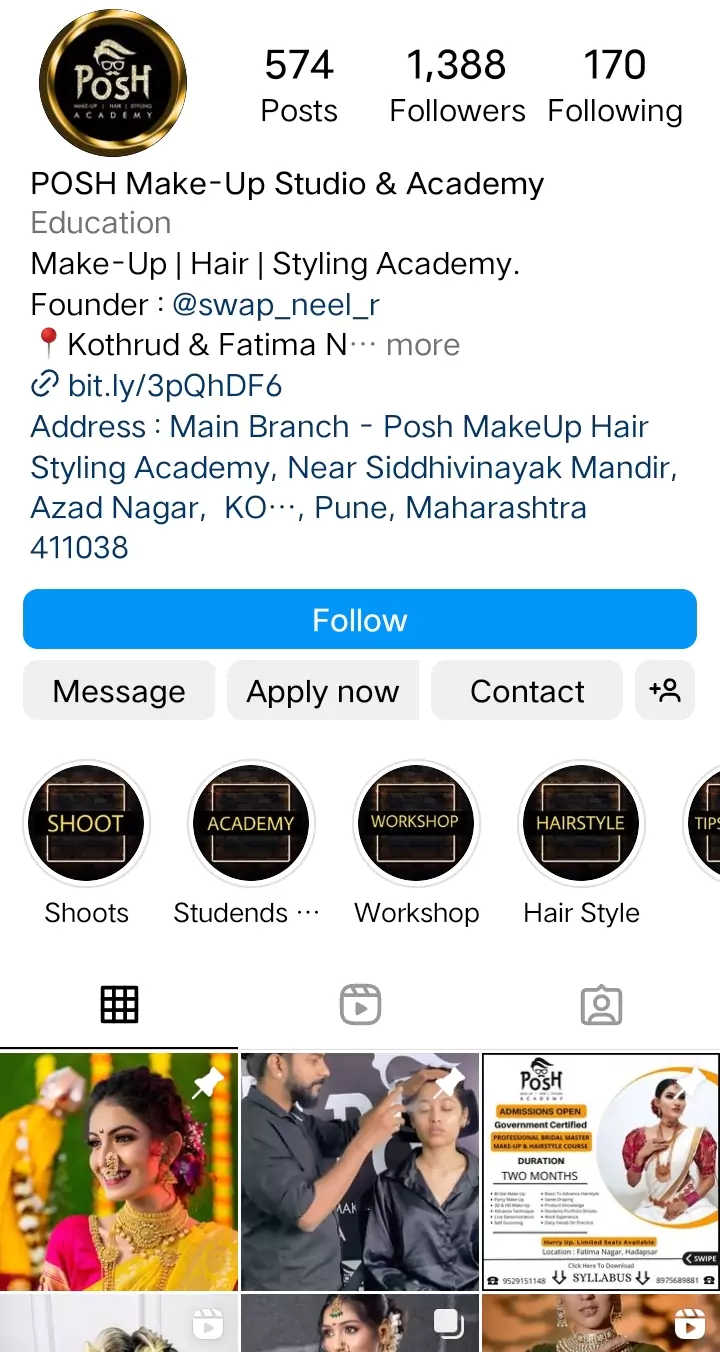This screenshot has height=1352, width=720.
Task: Open founder profile @swap_neel_r
Action: 276,305
